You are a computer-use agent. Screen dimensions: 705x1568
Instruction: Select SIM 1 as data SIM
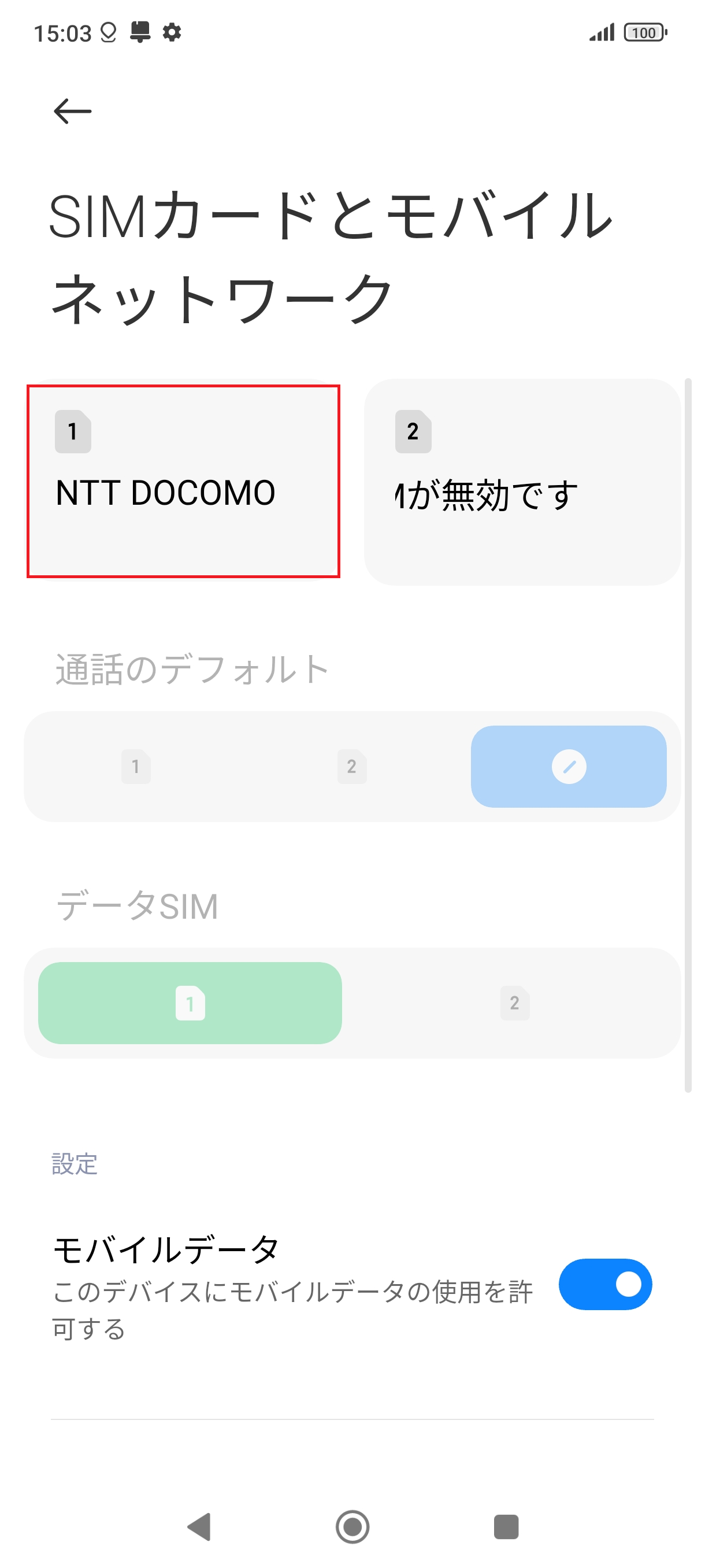[189, 1004]
